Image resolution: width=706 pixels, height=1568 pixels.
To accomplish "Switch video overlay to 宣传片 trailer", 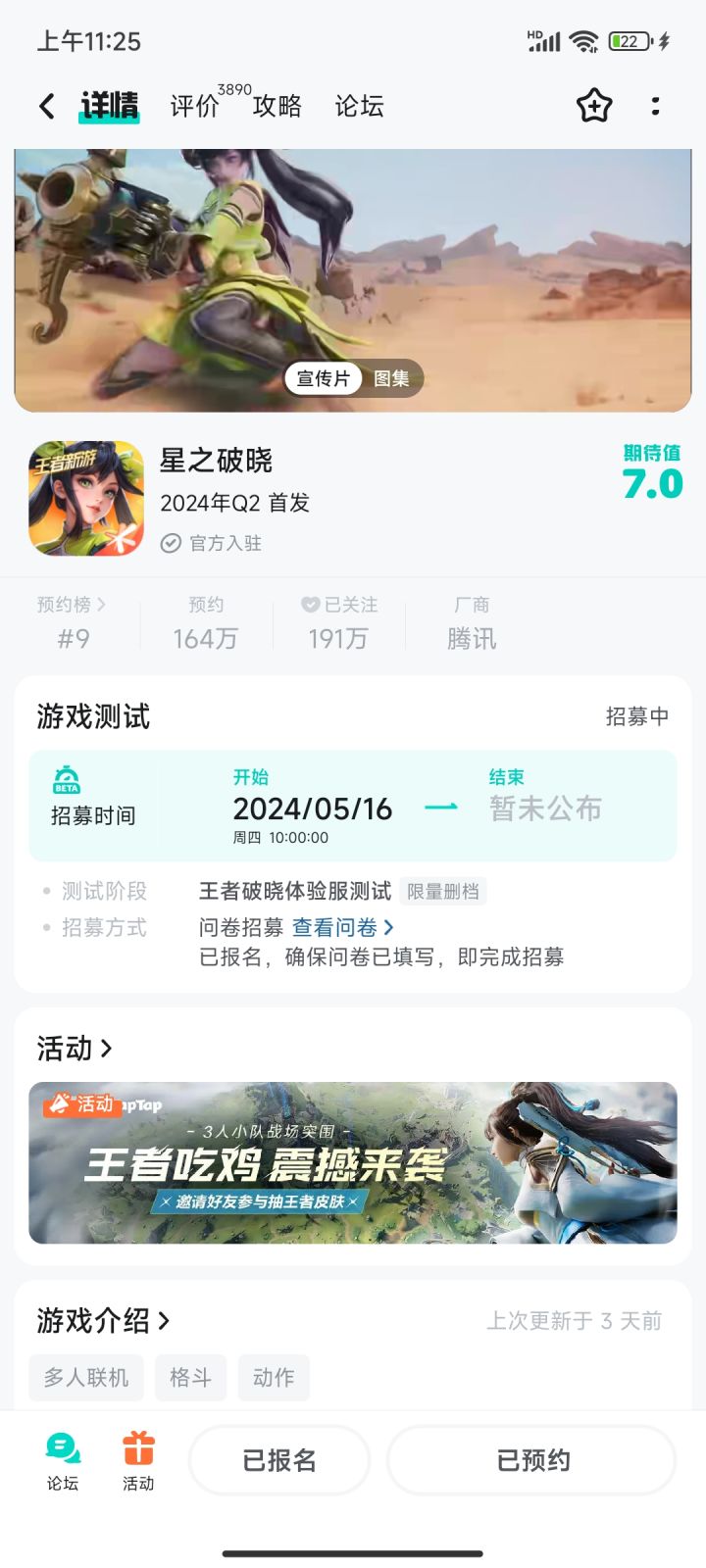I will pos(321,379).
